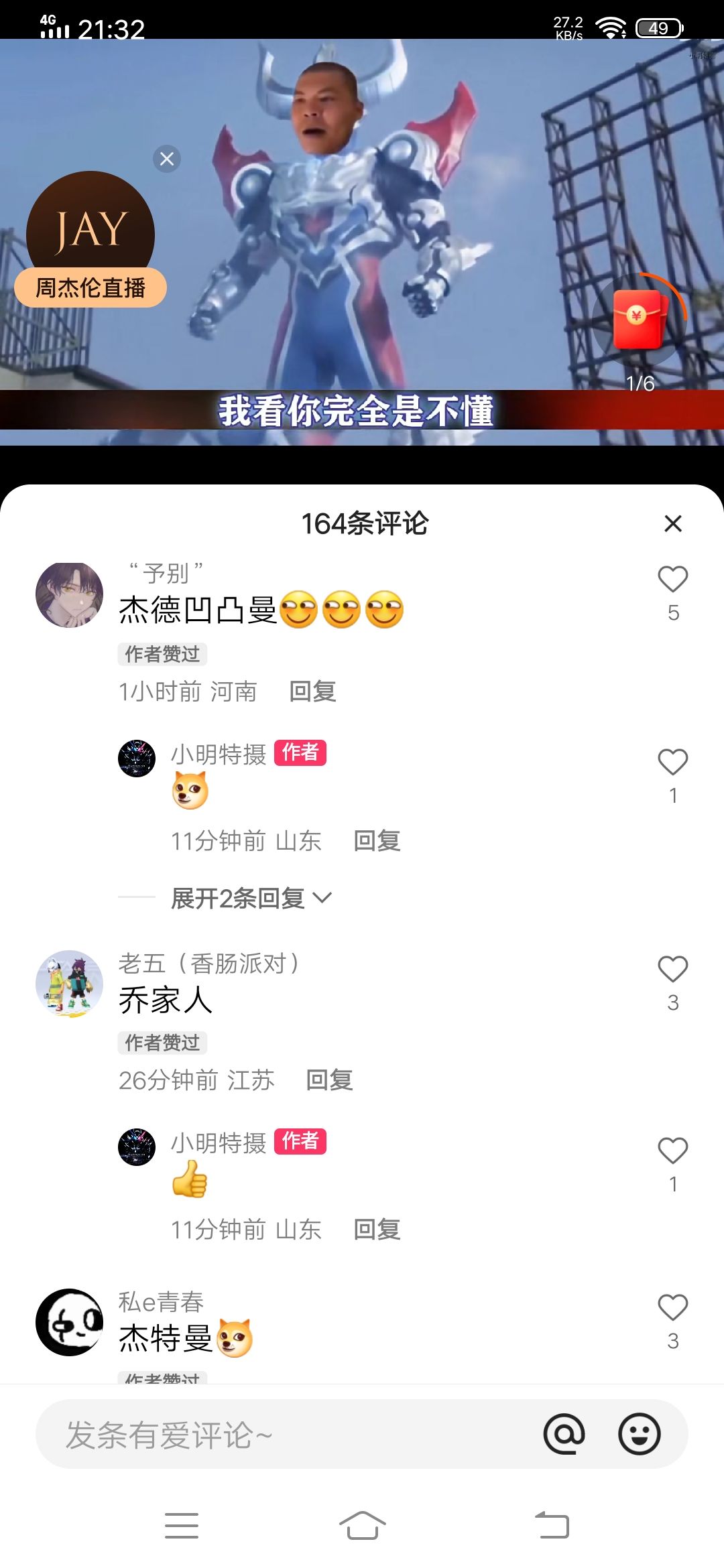
Task: Like the comment 乔家人
Action: 673,969
